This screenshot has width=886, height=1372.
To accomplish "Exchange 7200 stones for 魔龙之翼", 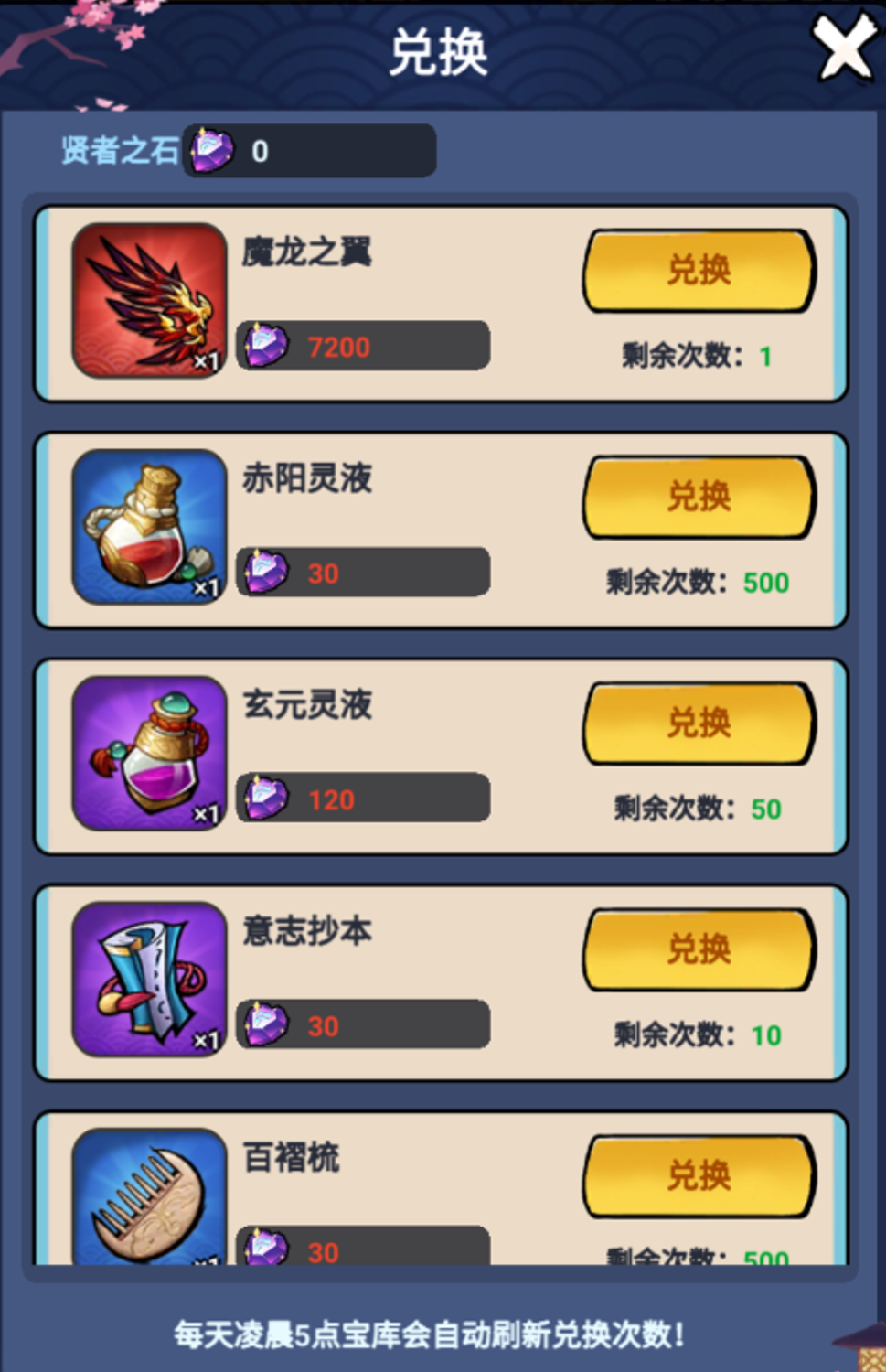I will click(x=699, y=271).
